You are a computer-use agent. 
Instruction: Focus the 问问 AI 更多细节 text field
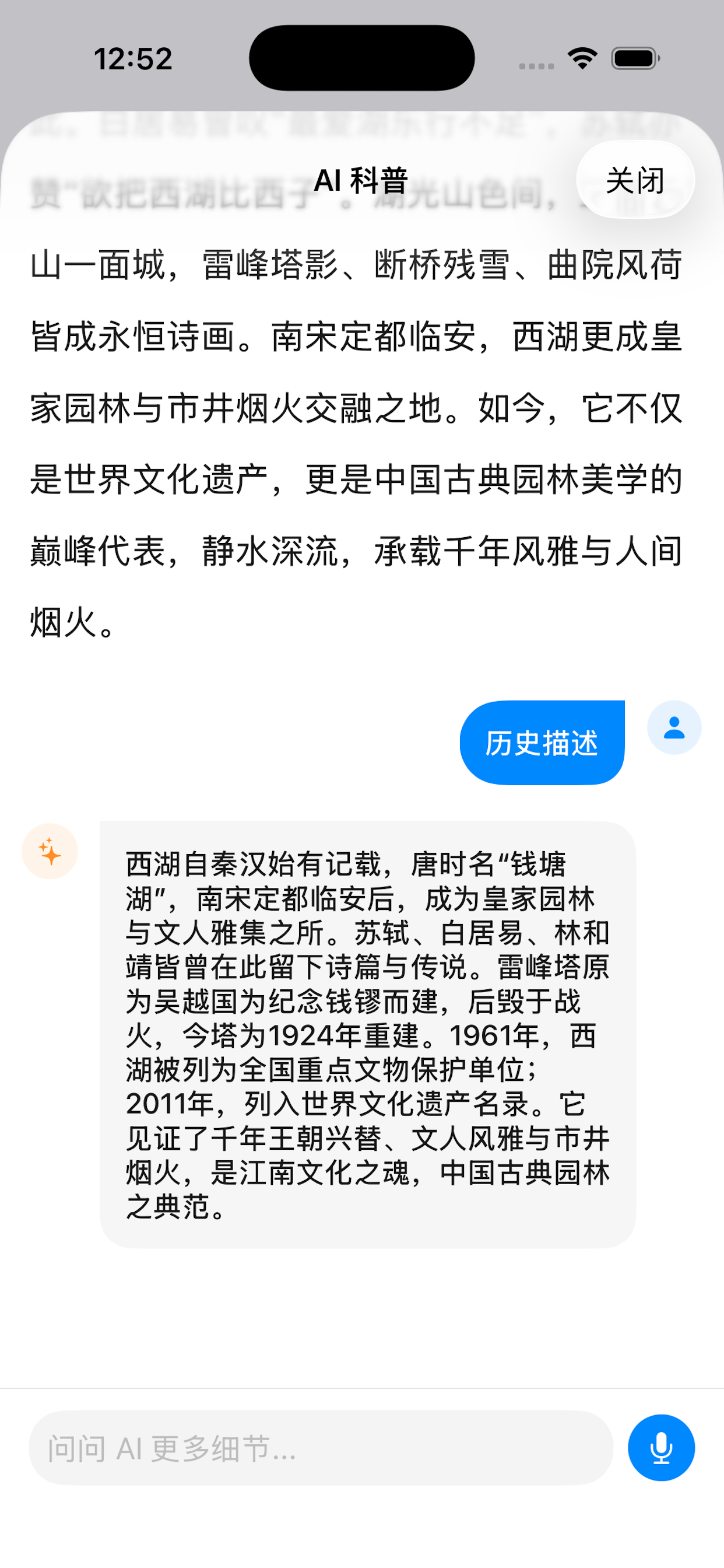pyautogui.click(x=321, y=1448)
